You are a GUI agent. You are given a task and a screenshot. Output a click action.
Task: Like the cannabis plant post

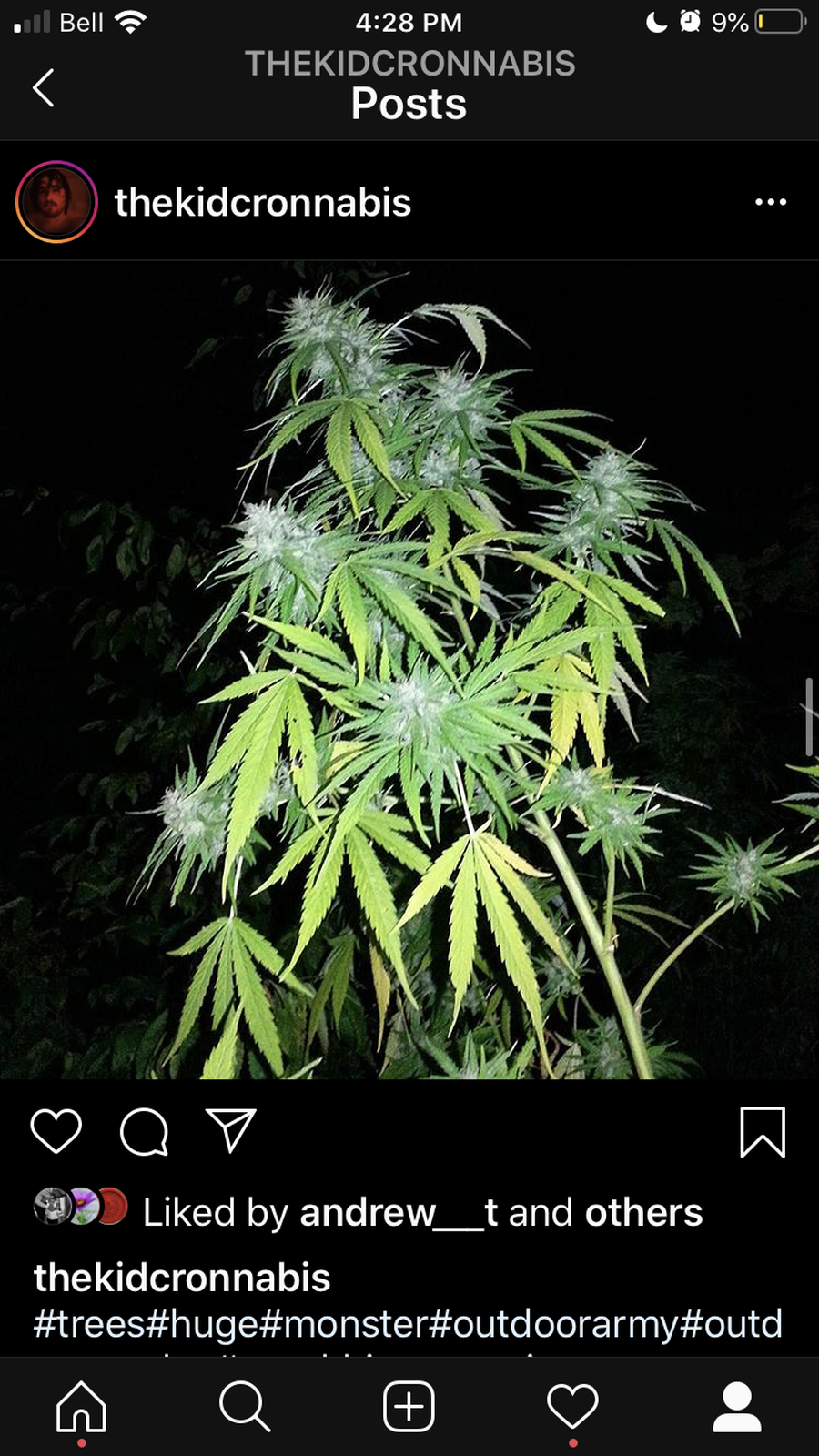56,1131
